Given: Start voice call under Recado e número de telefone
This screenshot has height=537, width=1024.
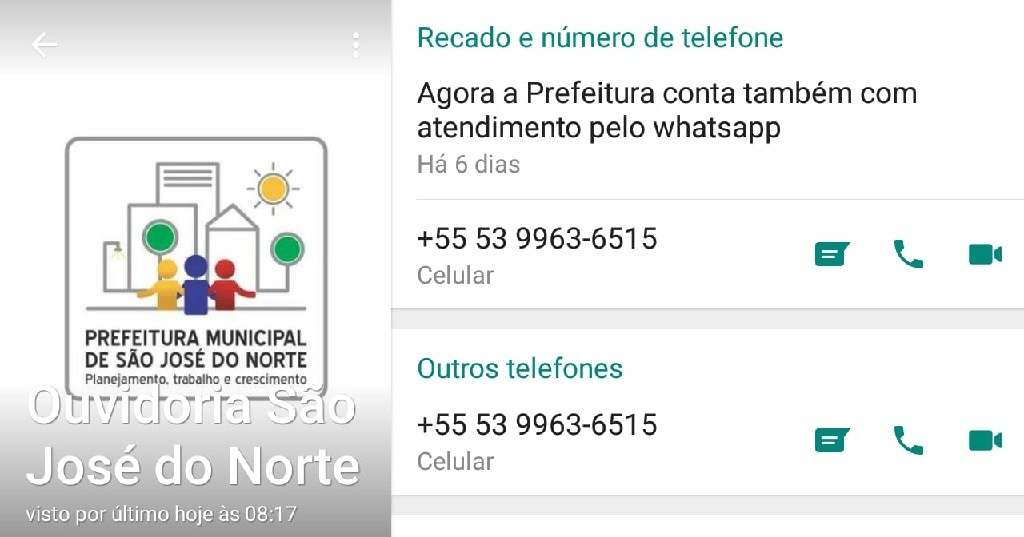Looking at the screenshot, I should pos(908,255).
